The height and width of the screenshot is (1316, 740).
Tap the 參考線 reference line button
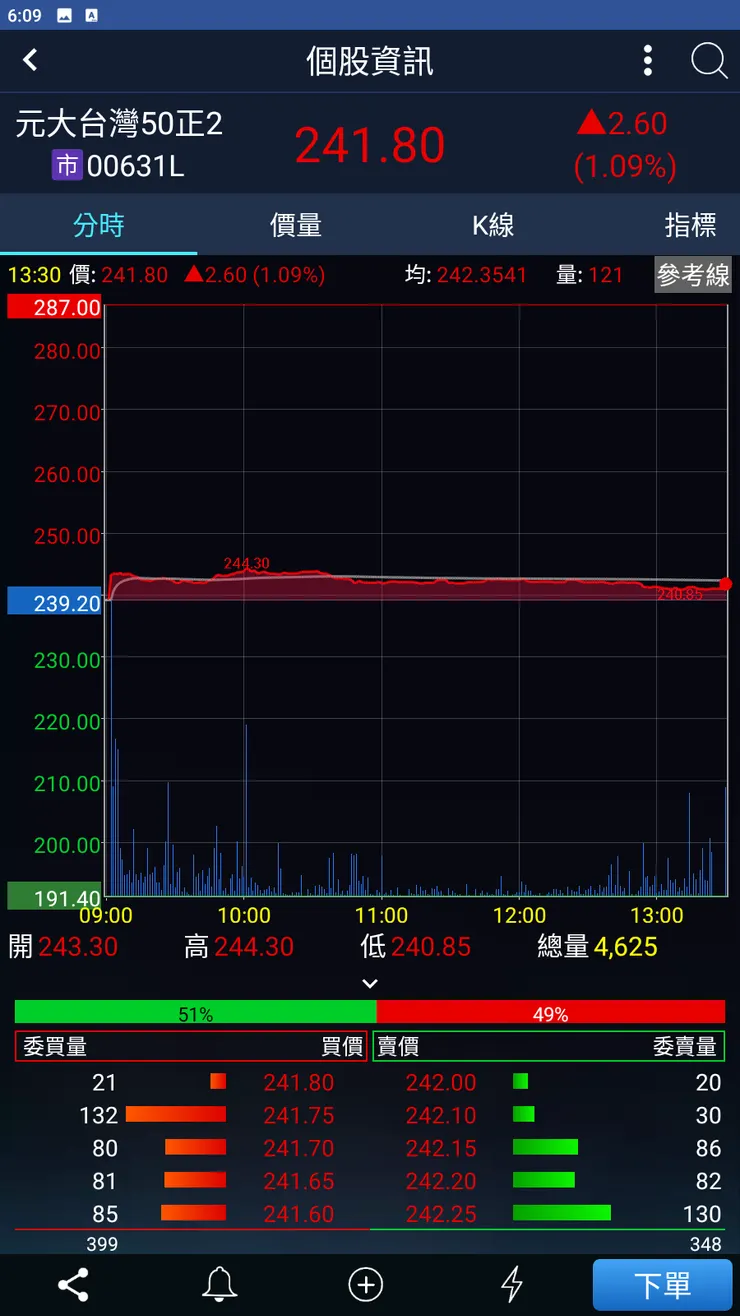693,275
